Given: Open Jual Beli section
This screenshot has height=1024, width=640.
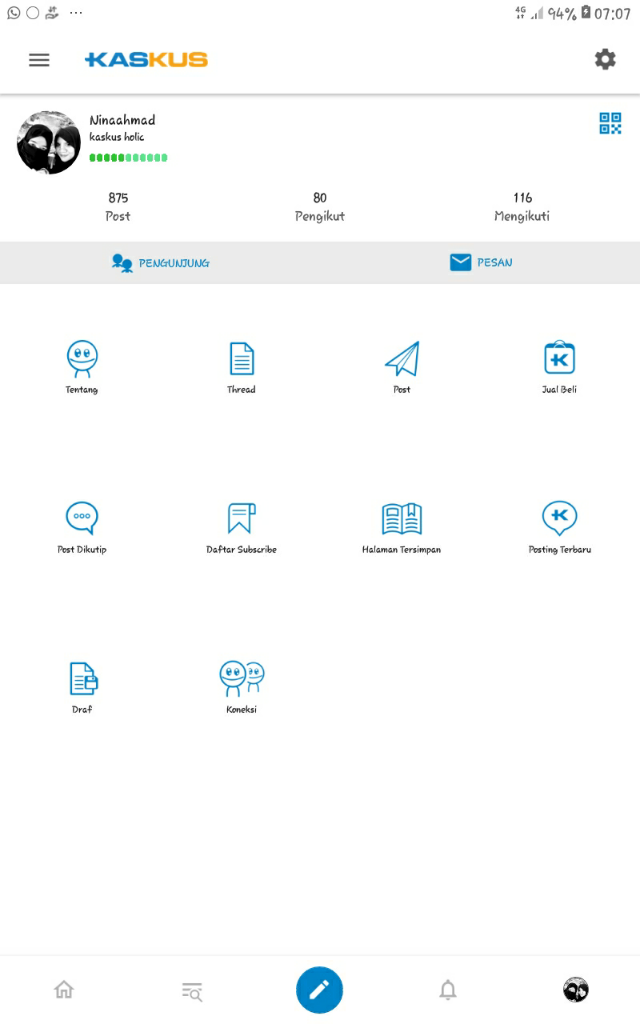Looking at the screenshot, I should (559, 366).
